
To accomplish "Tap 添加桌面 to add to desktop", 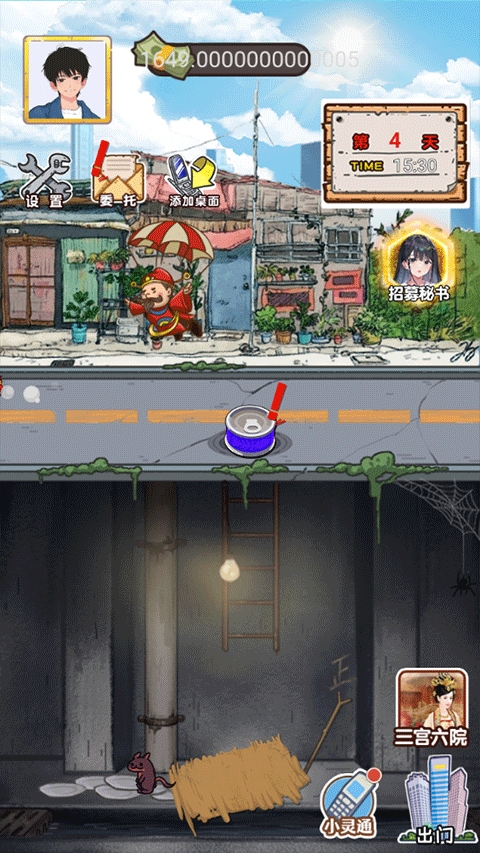I will 194,182.
